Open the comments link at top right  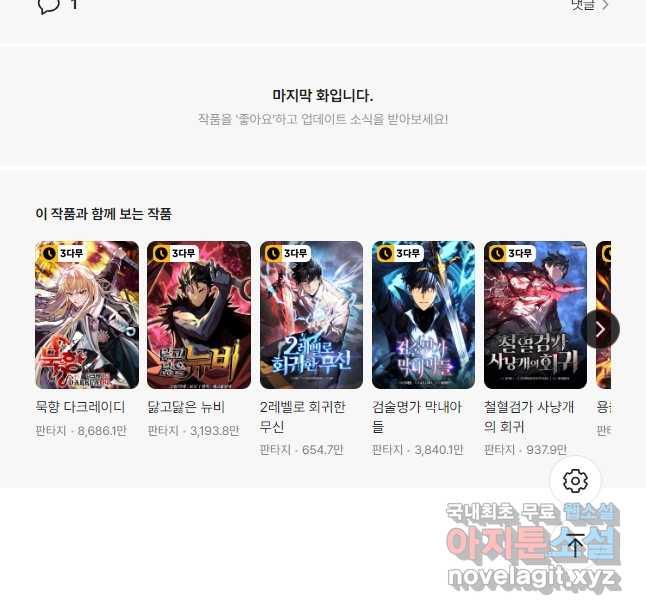(x=589, y=5)
